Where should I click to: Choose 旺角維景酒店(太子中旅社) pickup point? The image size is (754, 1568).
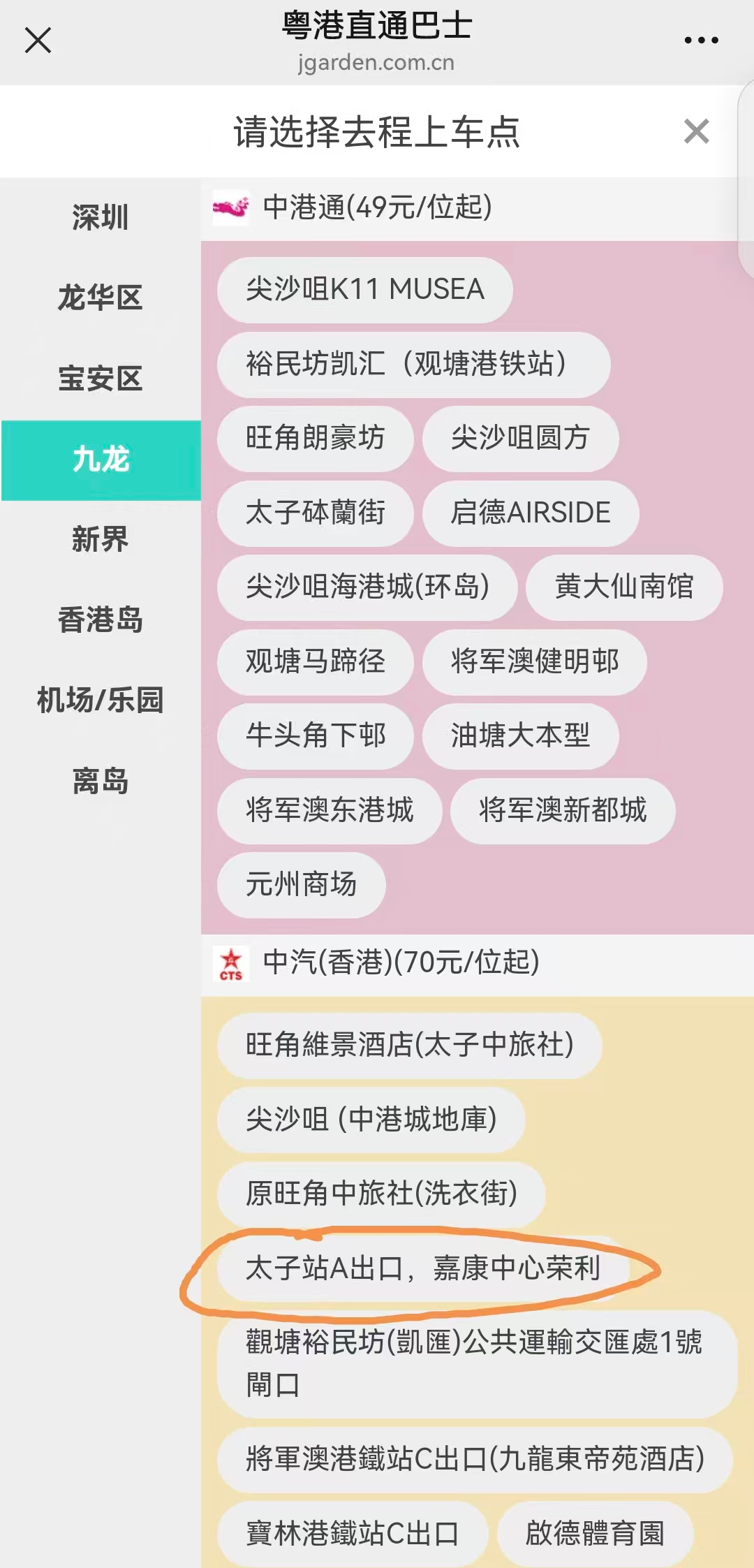tap(409, 1046)
